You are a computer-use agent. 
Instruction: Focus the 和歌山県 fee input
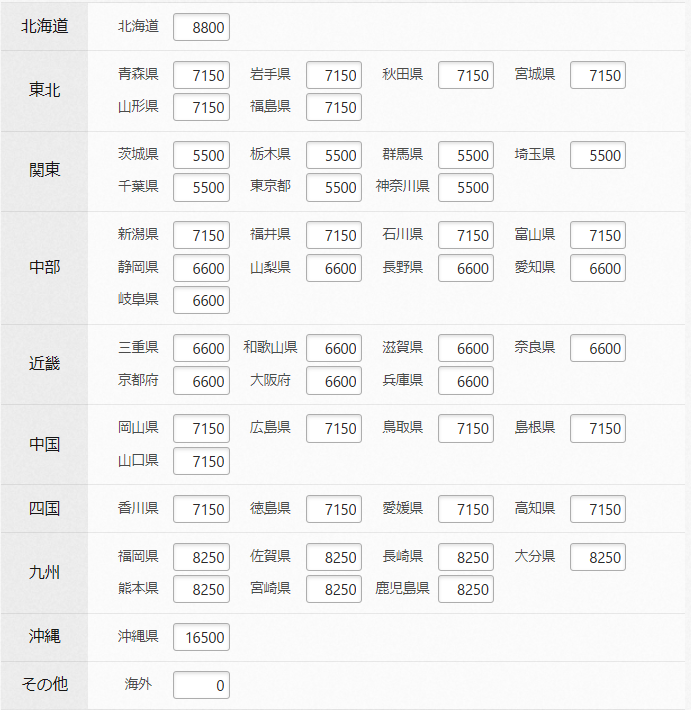[333, 348]
